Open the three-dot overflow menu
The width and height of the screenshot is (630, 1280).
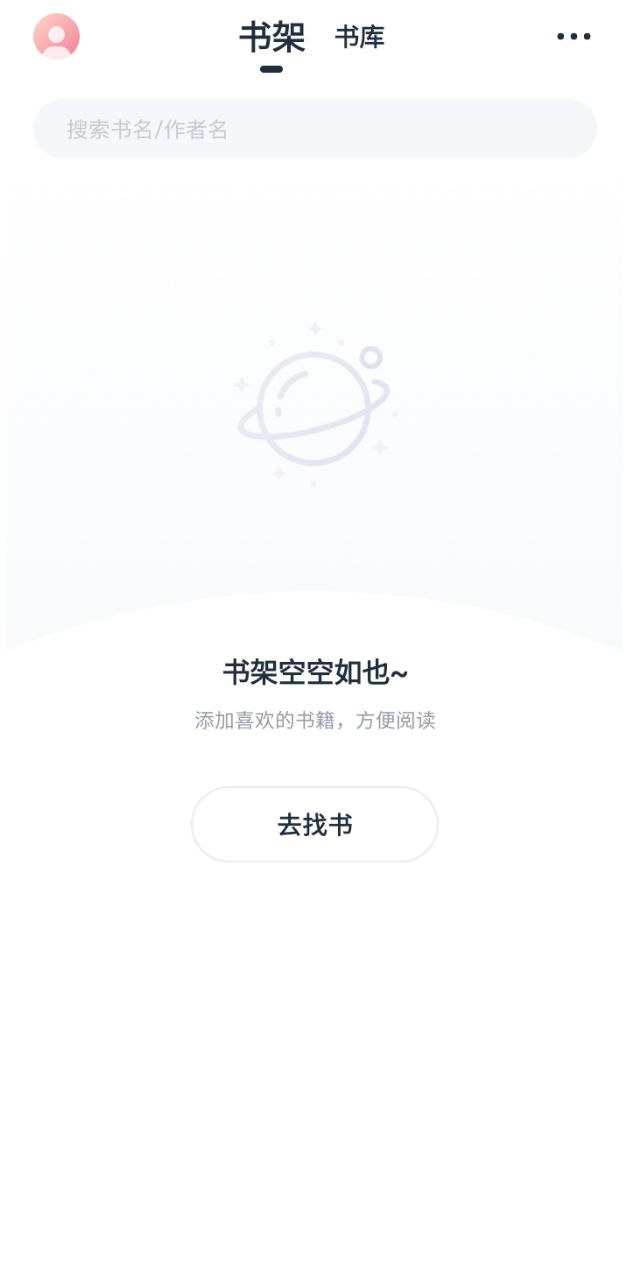click(574, 37)
